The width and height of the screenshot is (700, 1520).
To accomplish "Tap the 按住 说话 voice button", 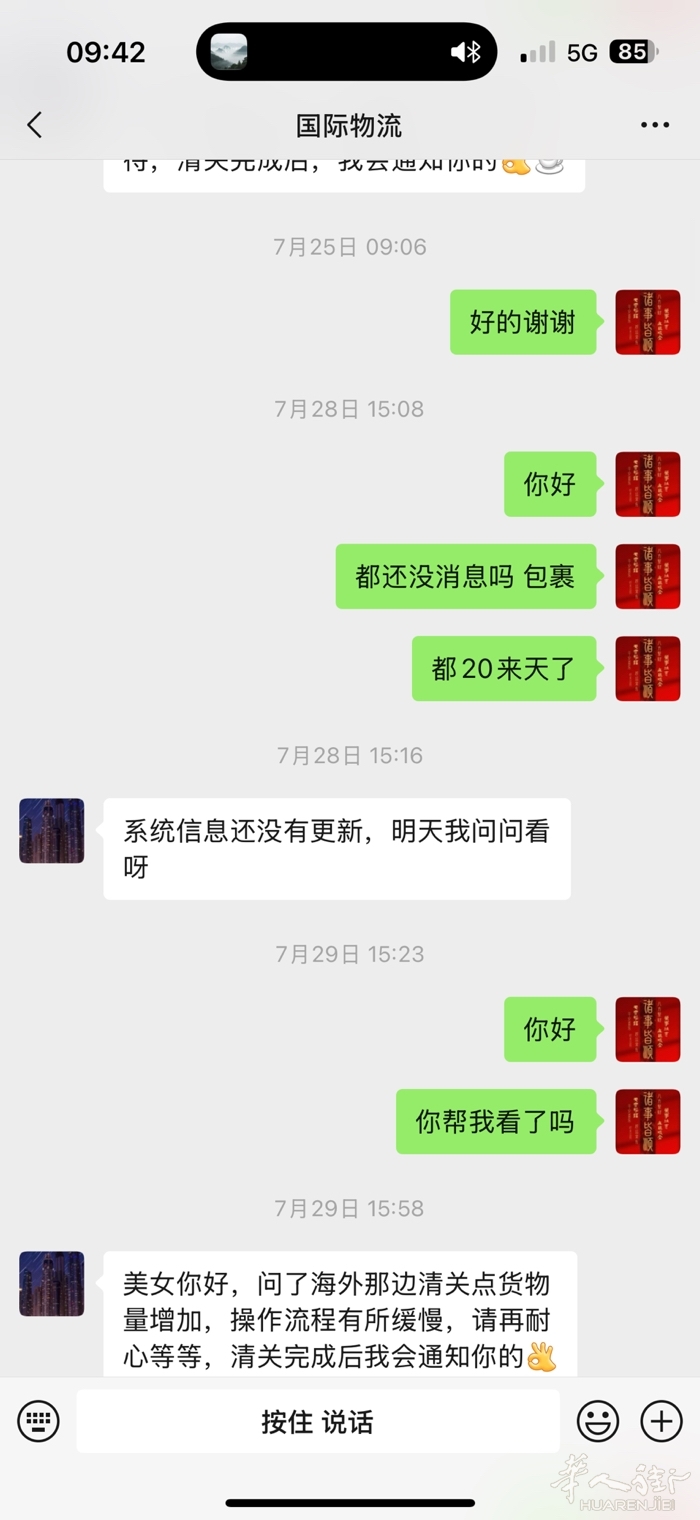I will [x=318, y=1421].
